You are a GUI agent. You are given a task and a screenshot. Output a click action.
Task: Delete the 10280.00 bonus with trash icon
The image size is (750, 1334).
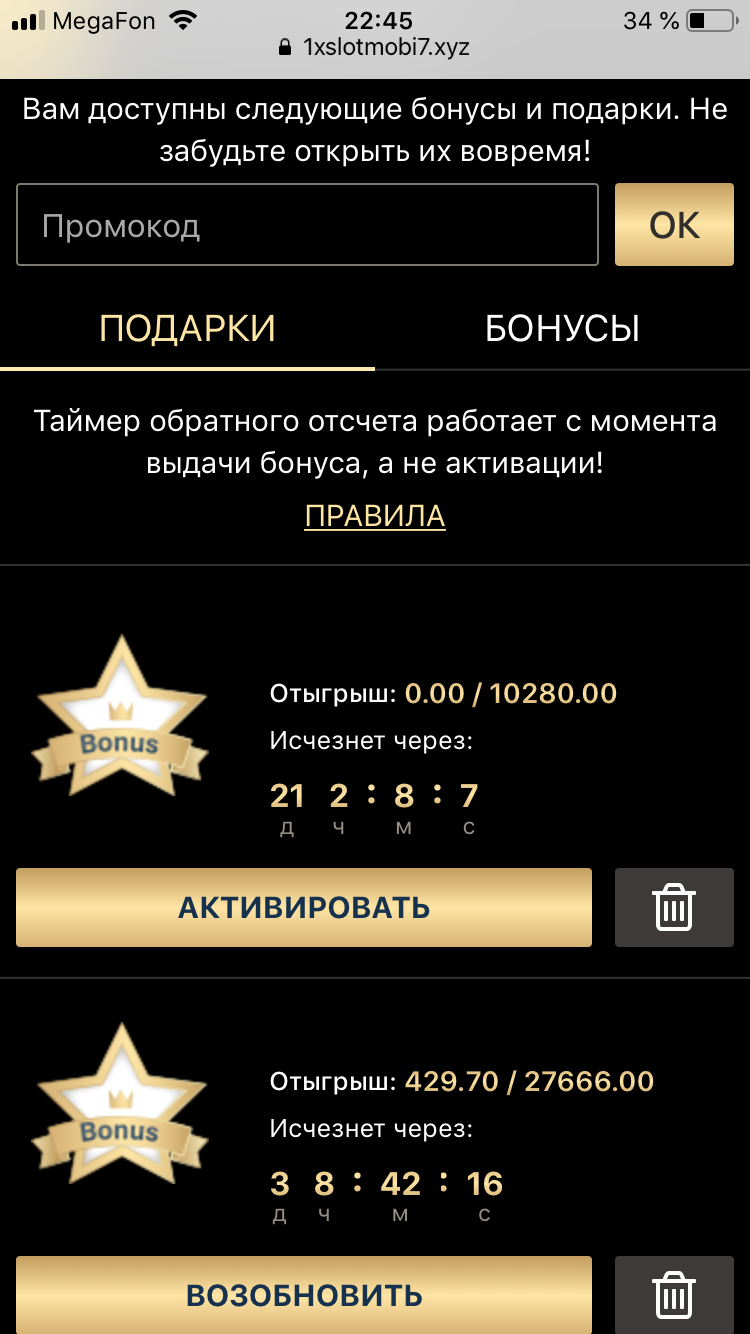point(674,907)
